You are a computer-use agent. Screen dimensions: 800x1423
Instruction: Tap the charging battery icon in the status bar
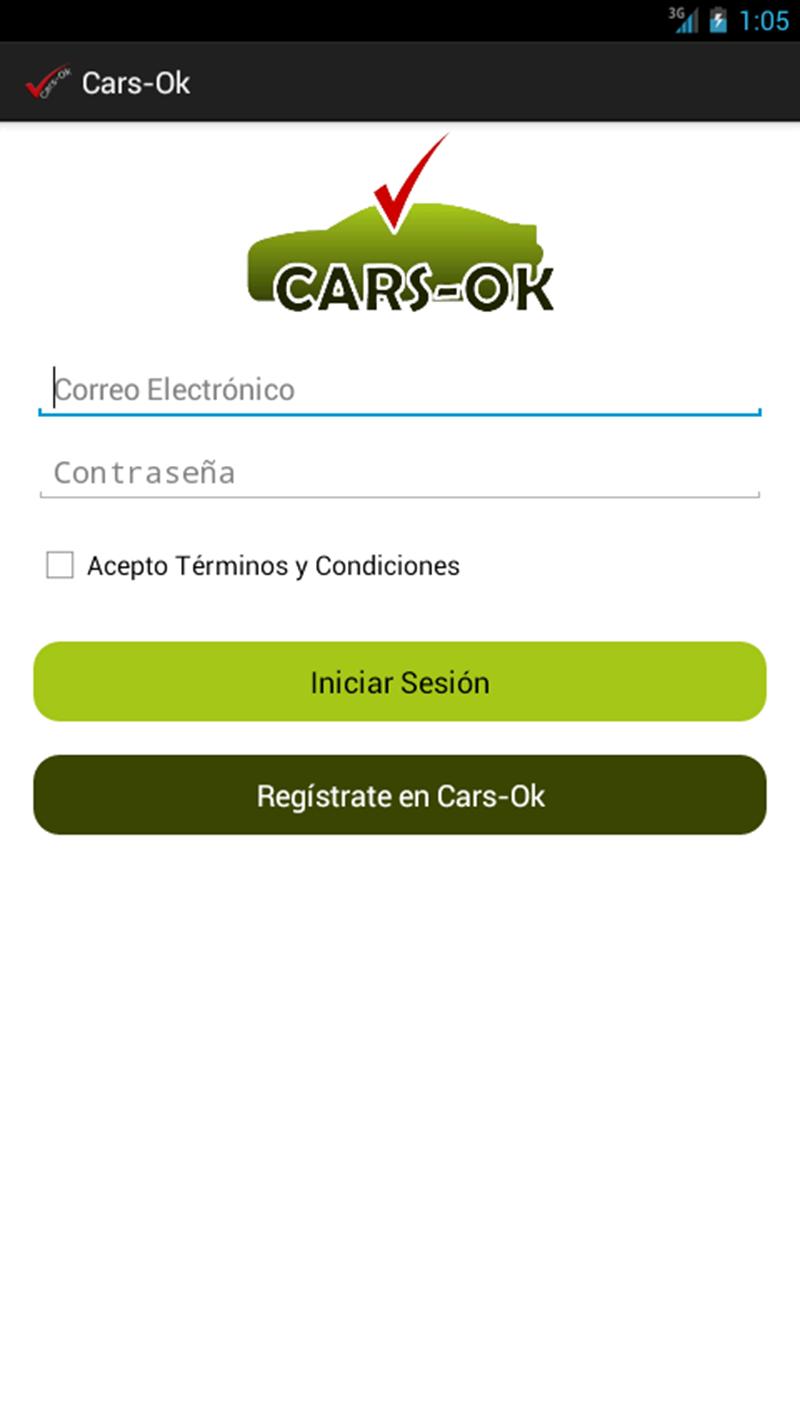(718, 19)
